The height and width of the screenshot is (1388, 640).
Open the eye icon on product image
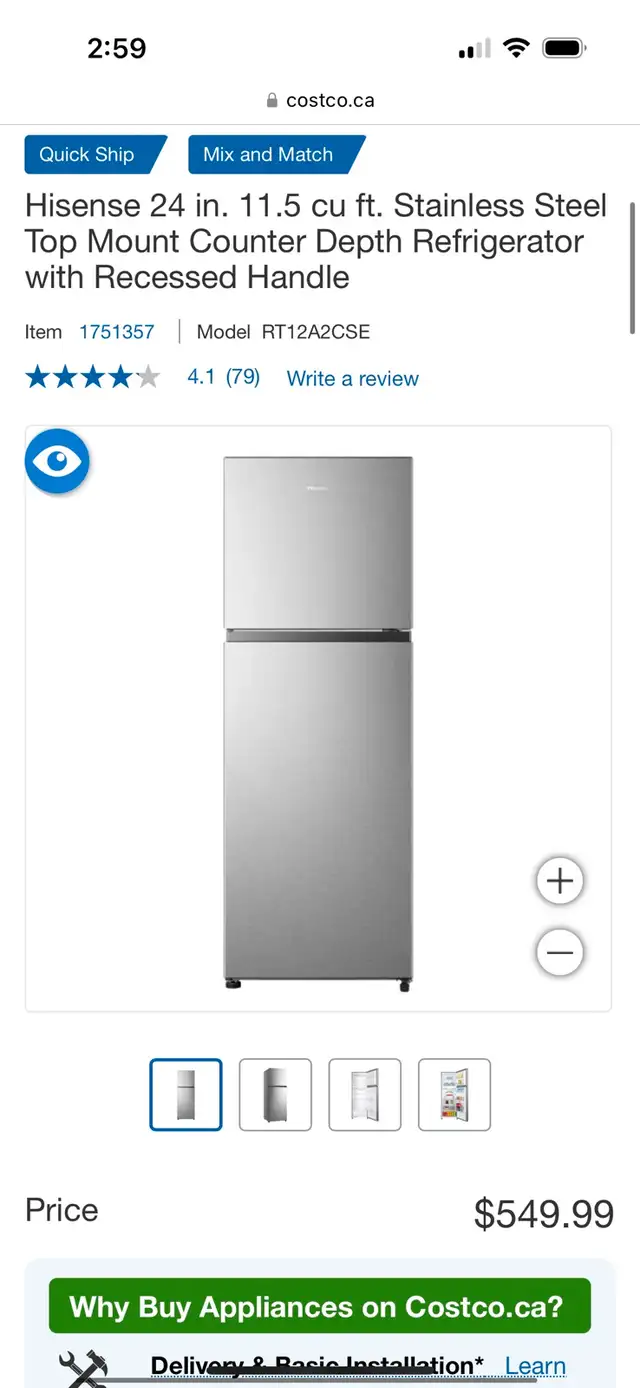pos(57,461)
